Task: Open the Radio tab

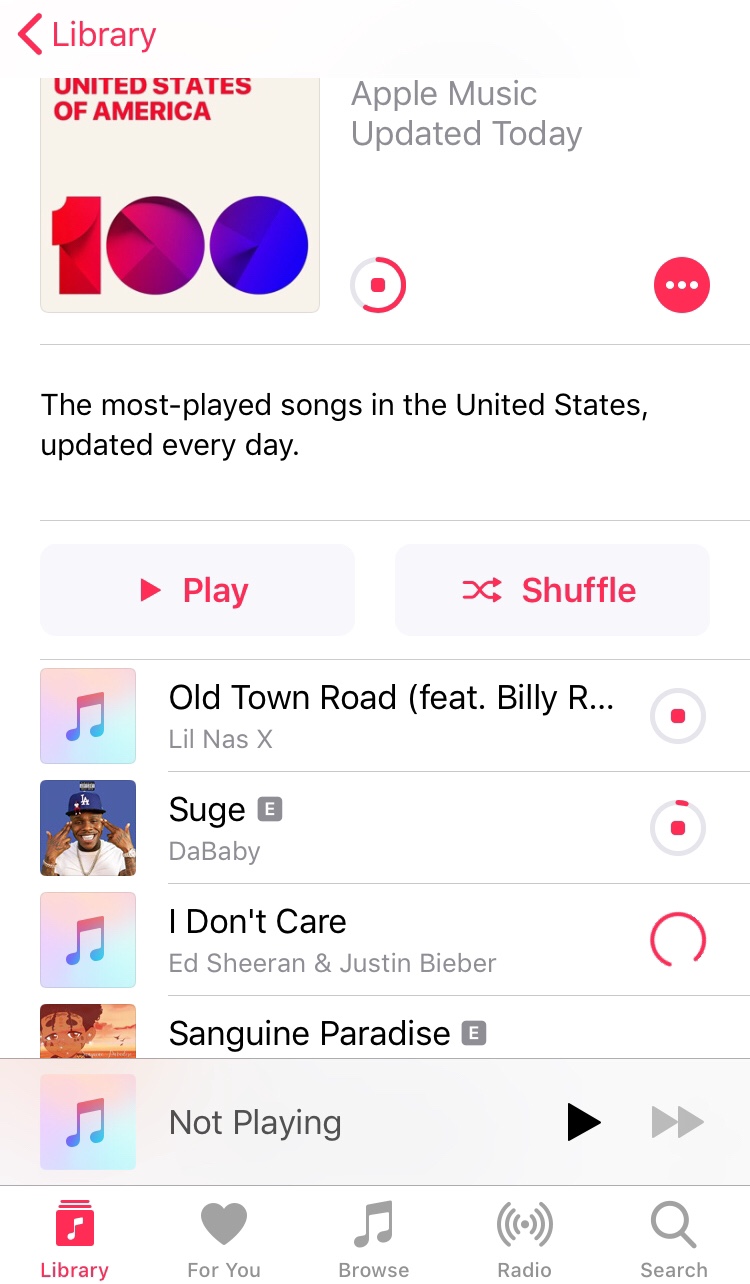Action: point(524,1240)
